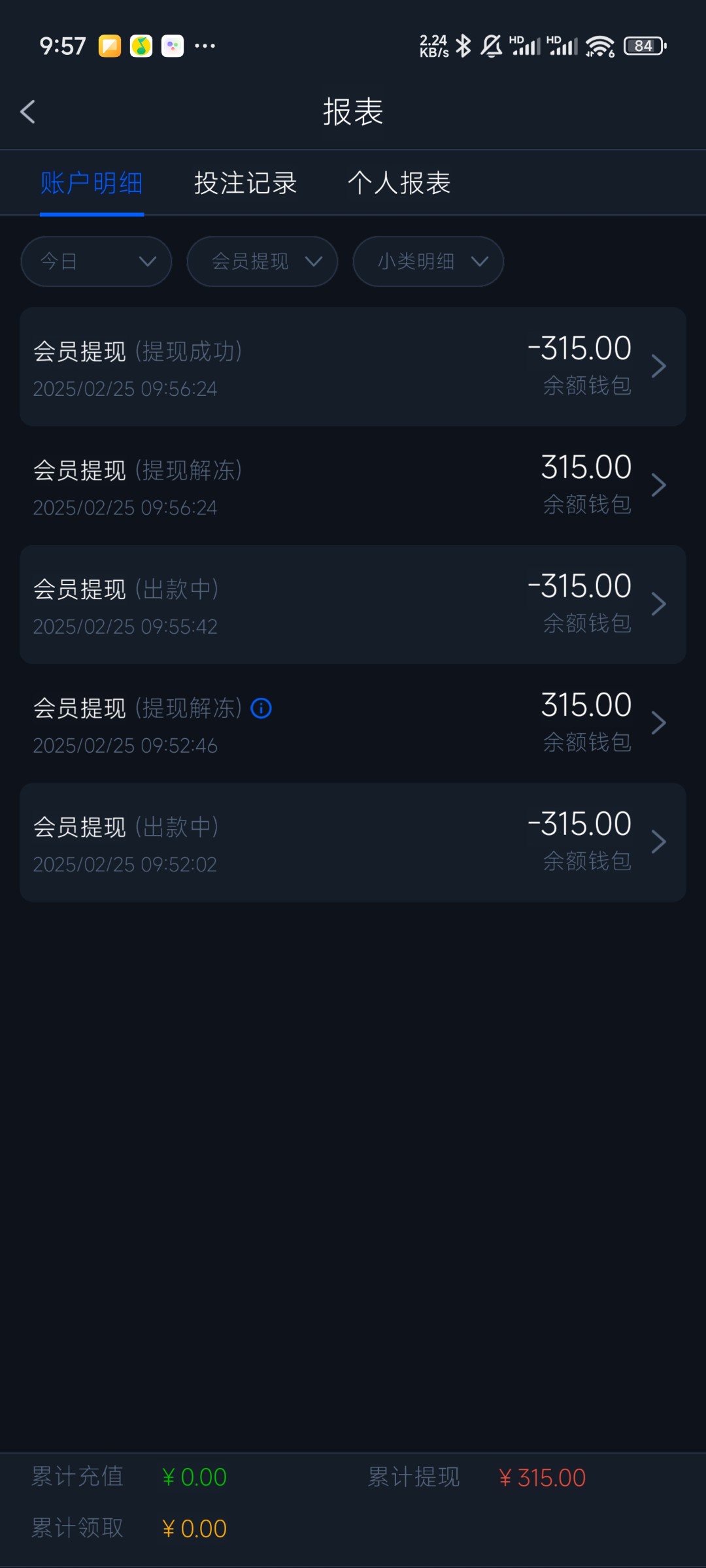The width and height of the screenshot is (706, 1568).
Task: Open the 提现成功 record at 09:56:24
Action: (x=353, y=367)
